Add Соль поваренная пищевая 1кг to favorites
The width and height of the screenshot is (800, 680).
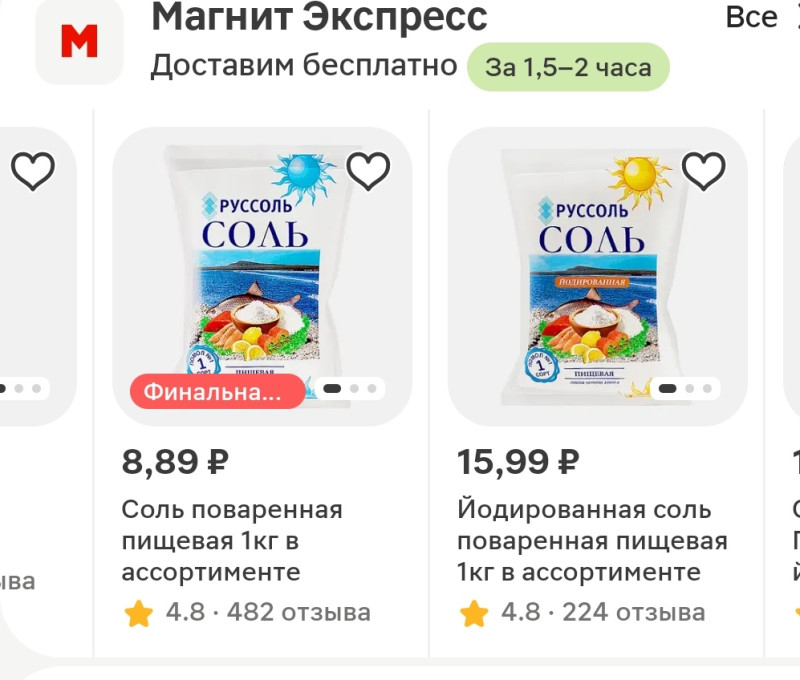coord(368,172)
